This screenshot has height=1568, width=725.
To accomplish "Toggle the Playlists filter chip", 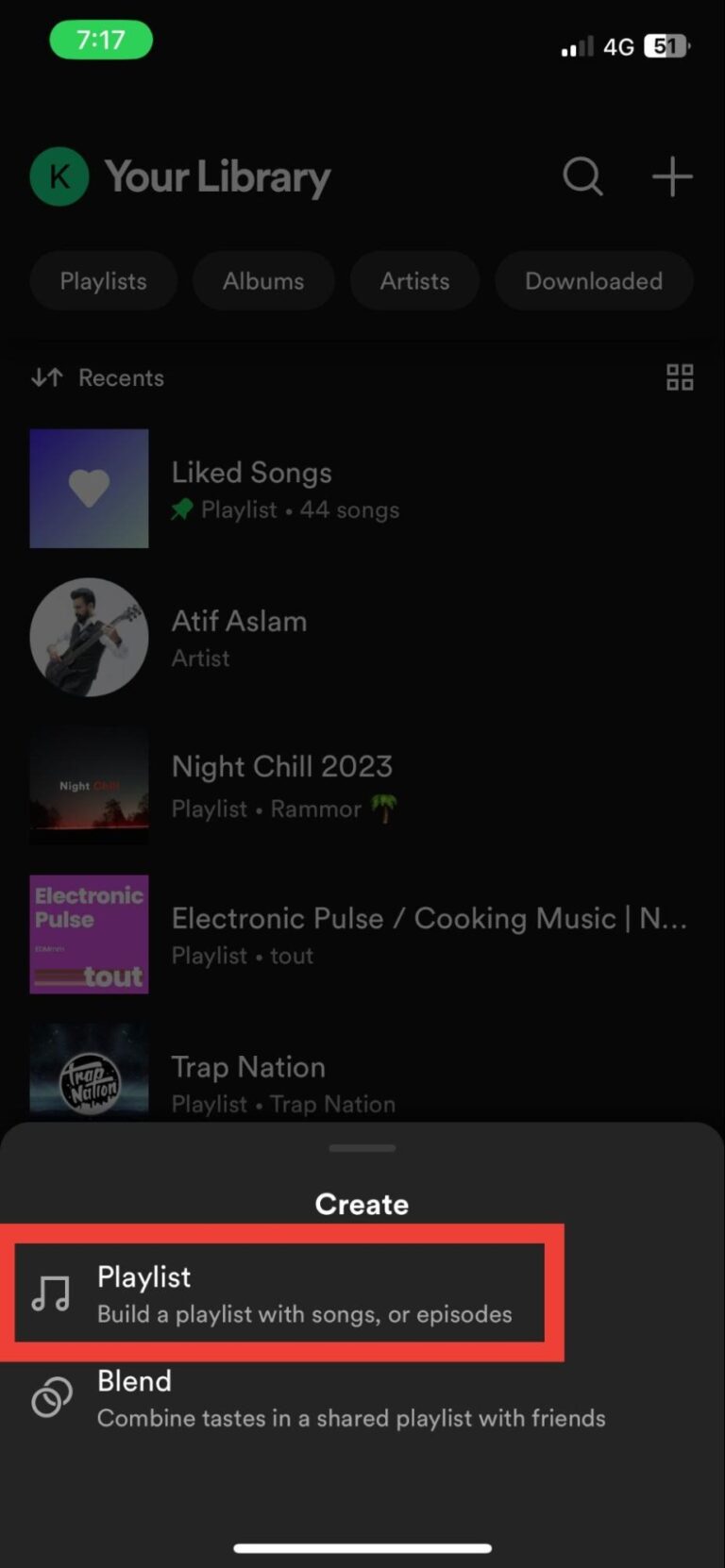I will [103, 280].
